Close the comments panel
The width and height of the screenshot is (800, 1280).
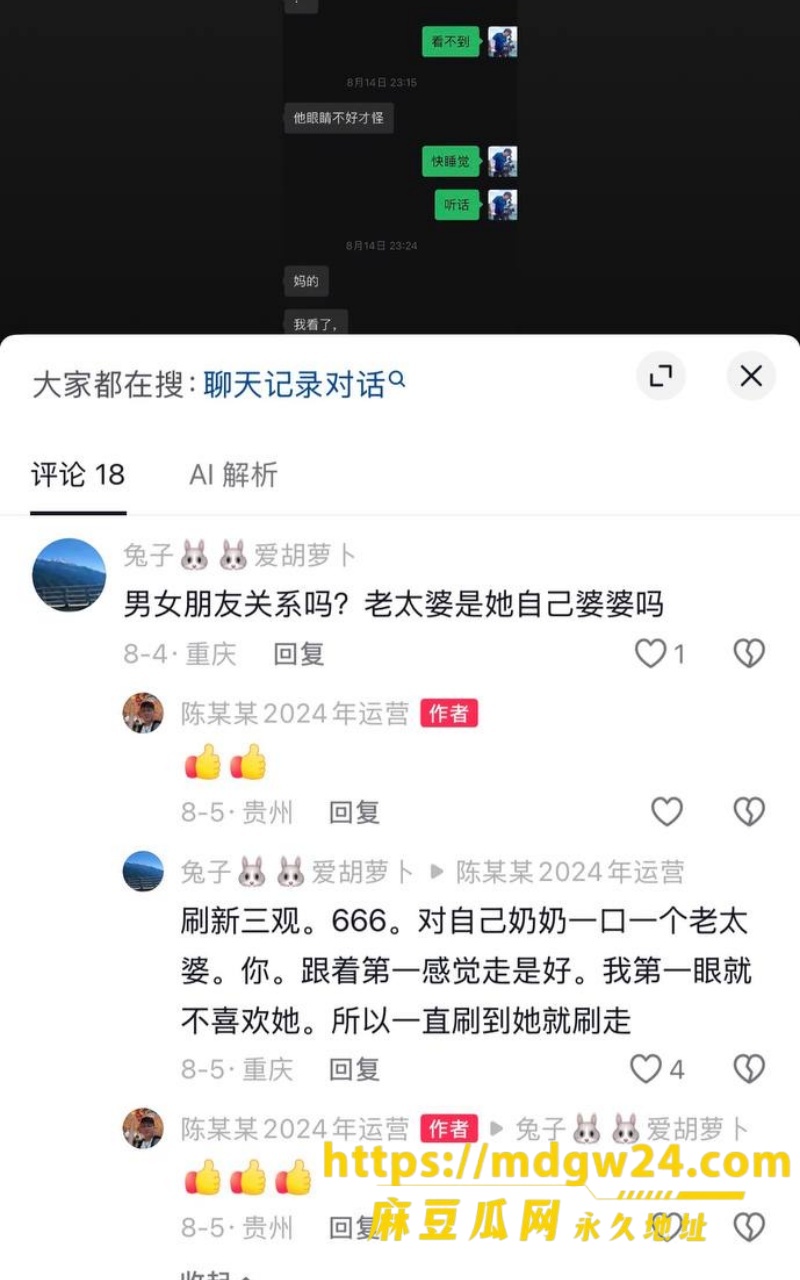pos(751,376)
